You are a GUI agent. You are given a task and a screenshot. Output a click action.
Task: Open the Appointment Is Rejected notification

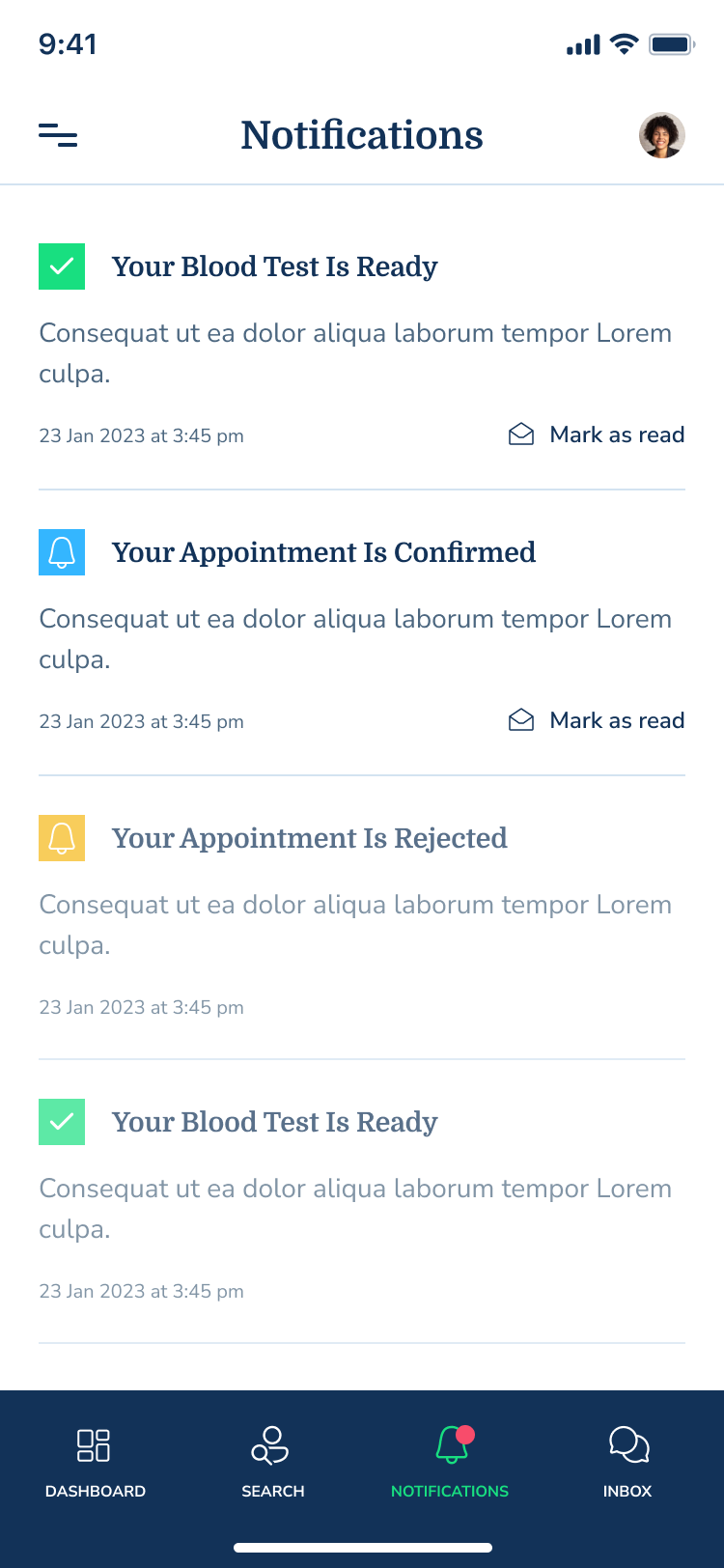coord(309,838)
